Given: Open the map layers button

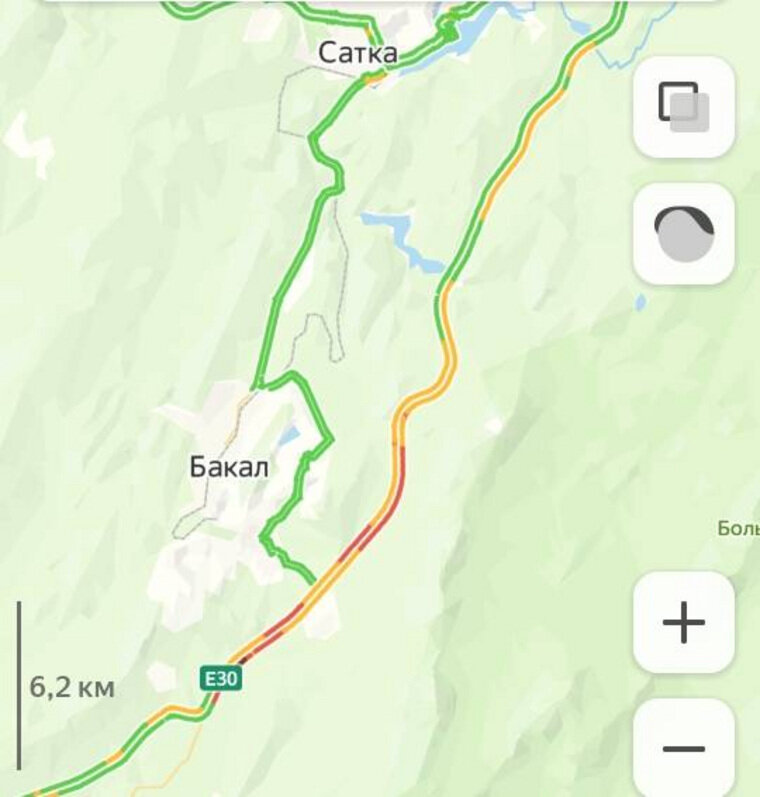Looking at the screenshot, I should (x=684, y=106).
